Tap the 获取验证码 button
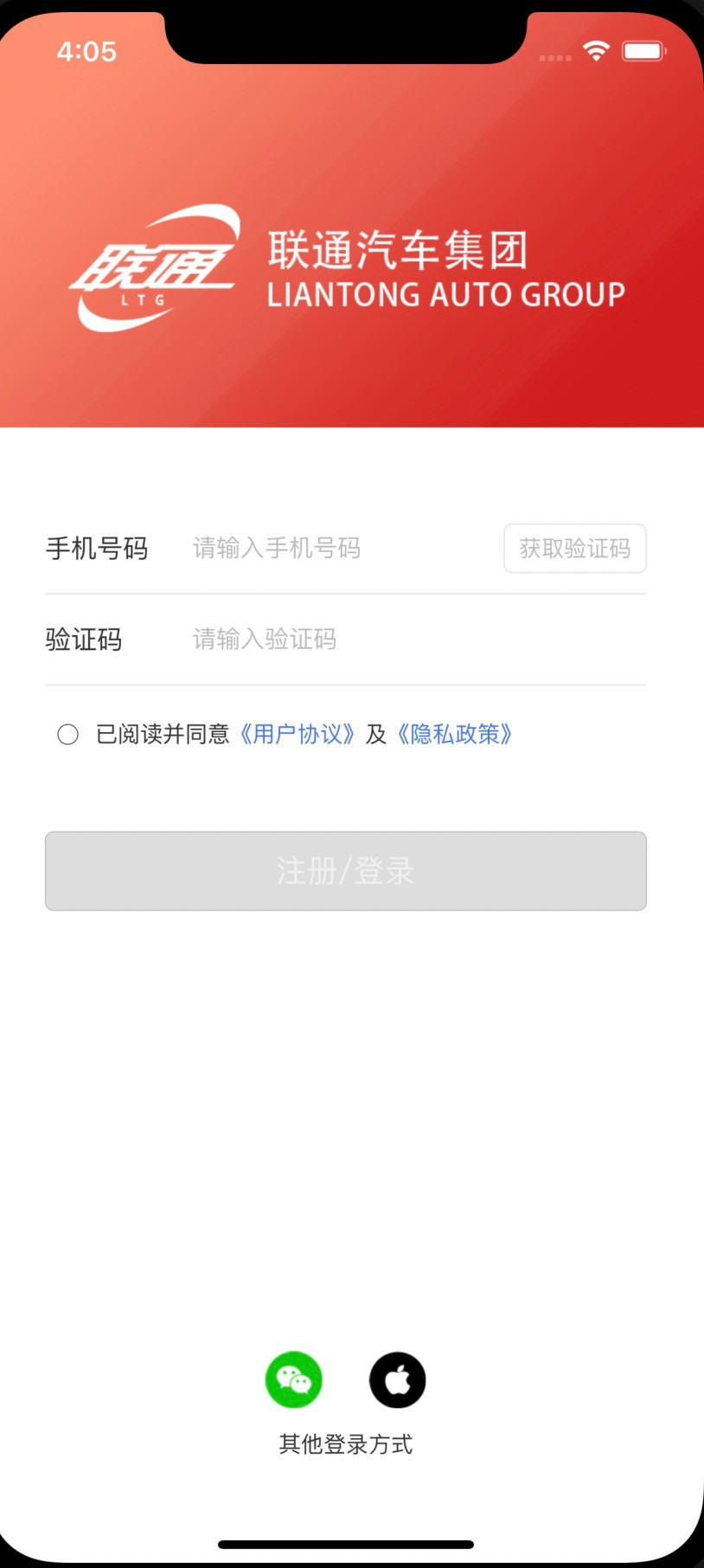The image size is (704, 1568). [574, 549]
